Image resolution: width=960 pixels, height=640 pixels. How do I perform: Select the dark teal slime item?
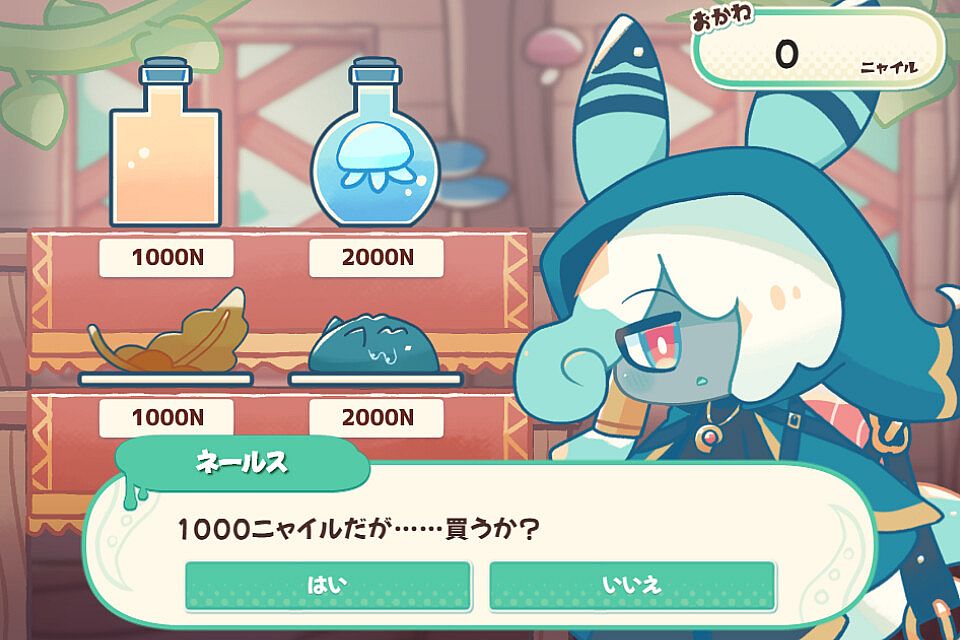coord(375,345)
